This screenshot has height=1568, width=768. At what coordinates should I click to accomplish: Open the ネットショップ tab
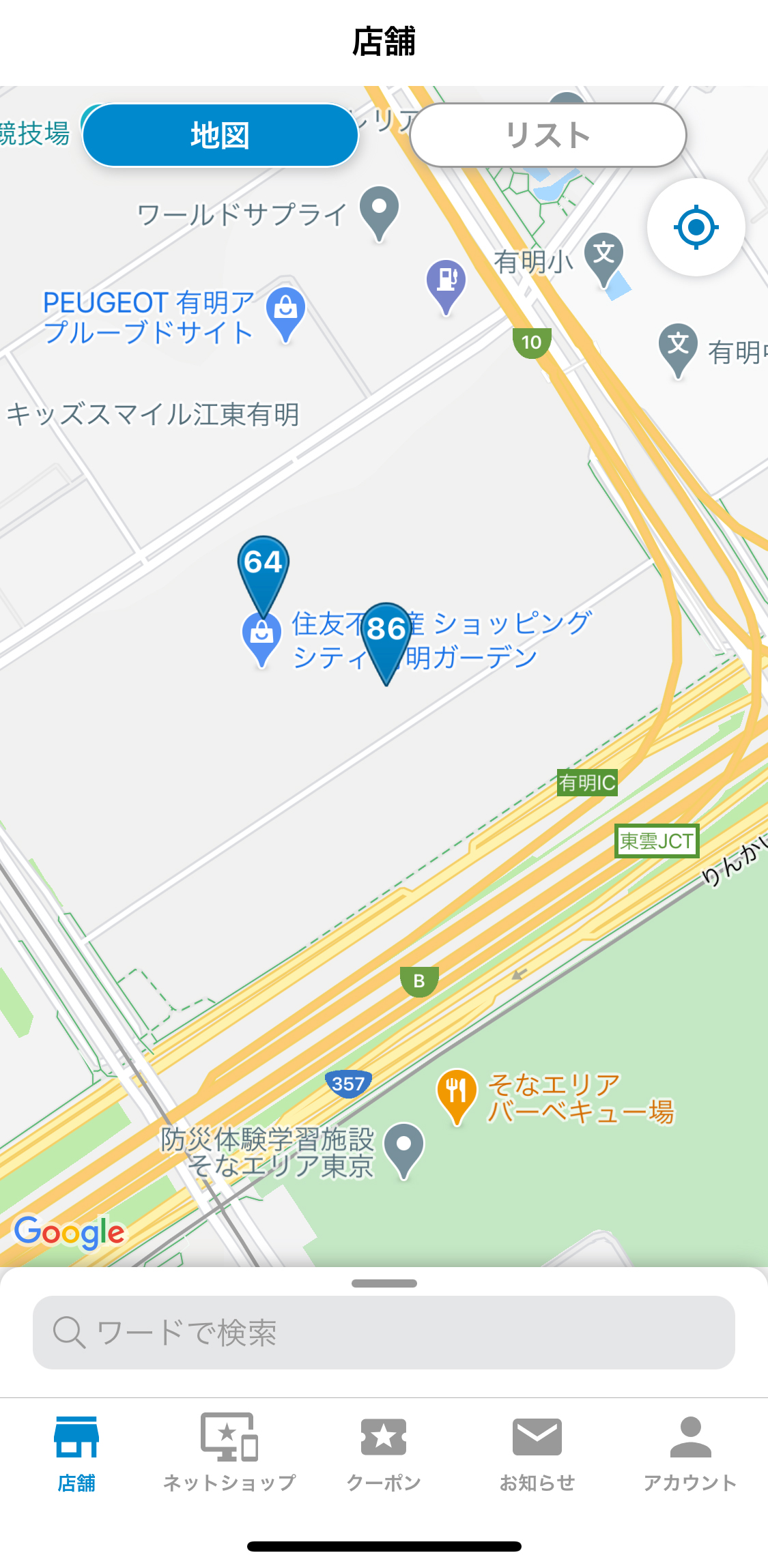[x=229, y=1453]
